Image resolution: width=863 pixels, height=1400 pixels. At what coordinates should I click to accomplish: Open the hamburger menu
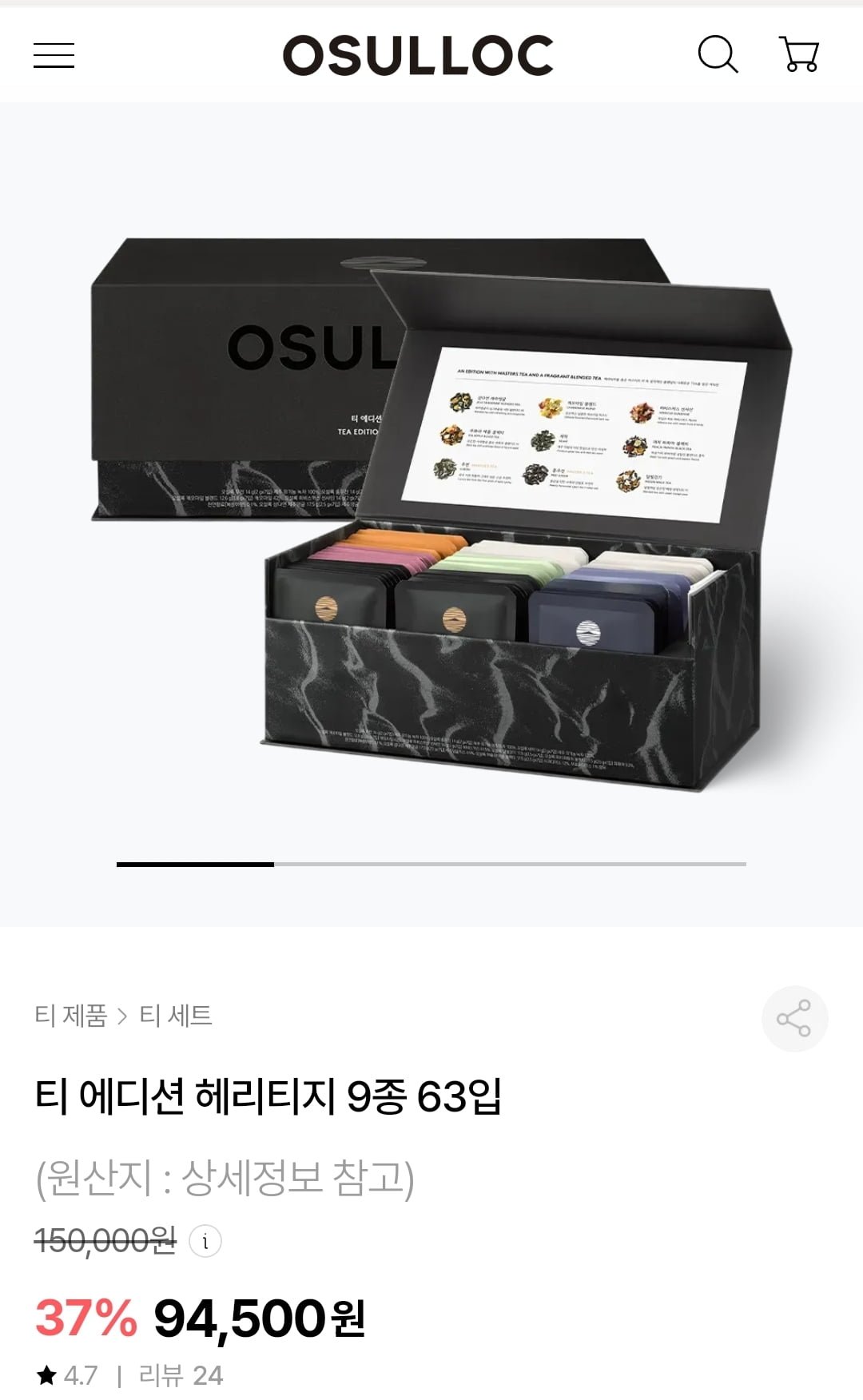click(x=54, y=55)
